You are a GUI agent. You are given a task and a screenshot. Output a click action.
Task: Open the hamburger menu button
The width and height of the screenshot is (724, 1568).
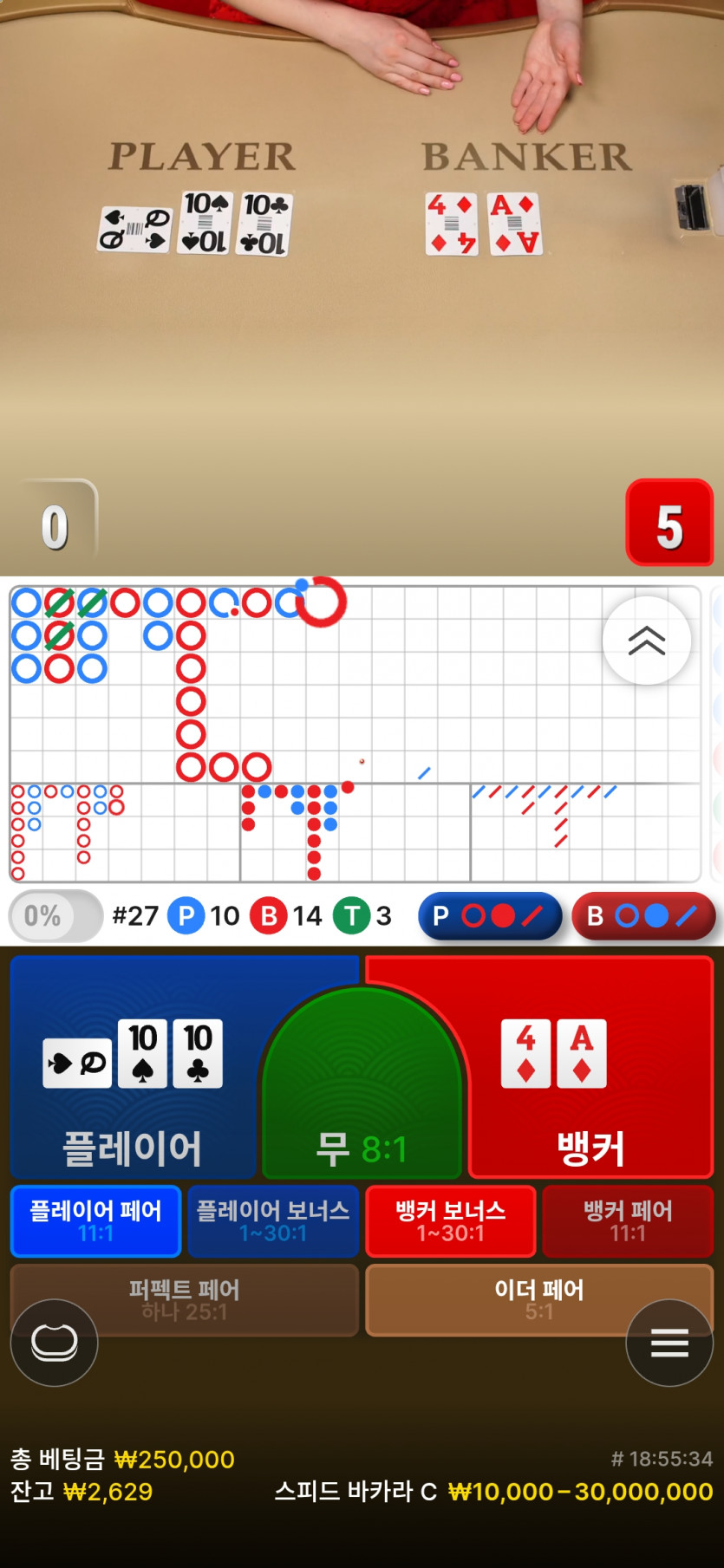click(669, 1343)
